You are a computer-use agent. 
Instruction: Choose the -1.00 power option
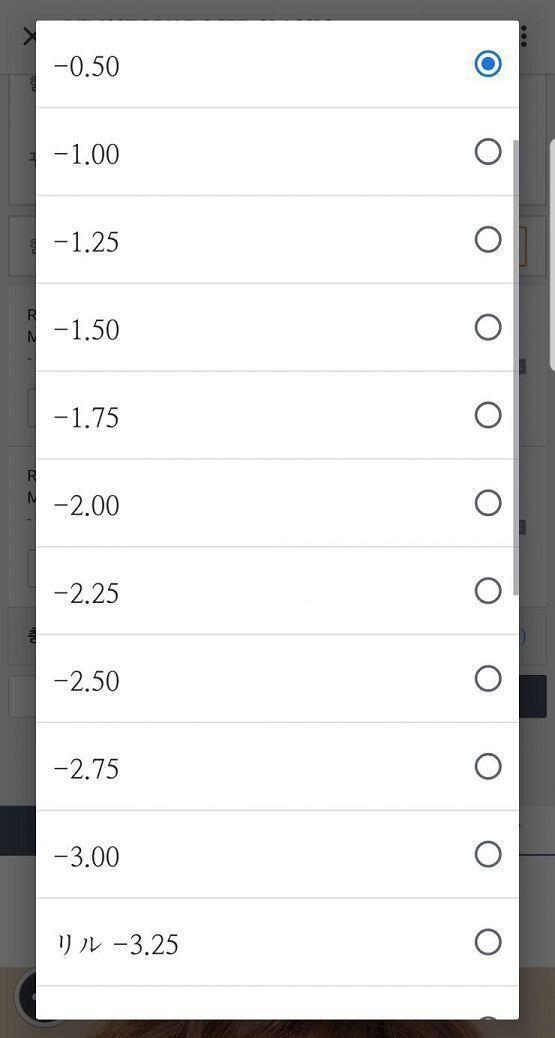pos(277,152)
